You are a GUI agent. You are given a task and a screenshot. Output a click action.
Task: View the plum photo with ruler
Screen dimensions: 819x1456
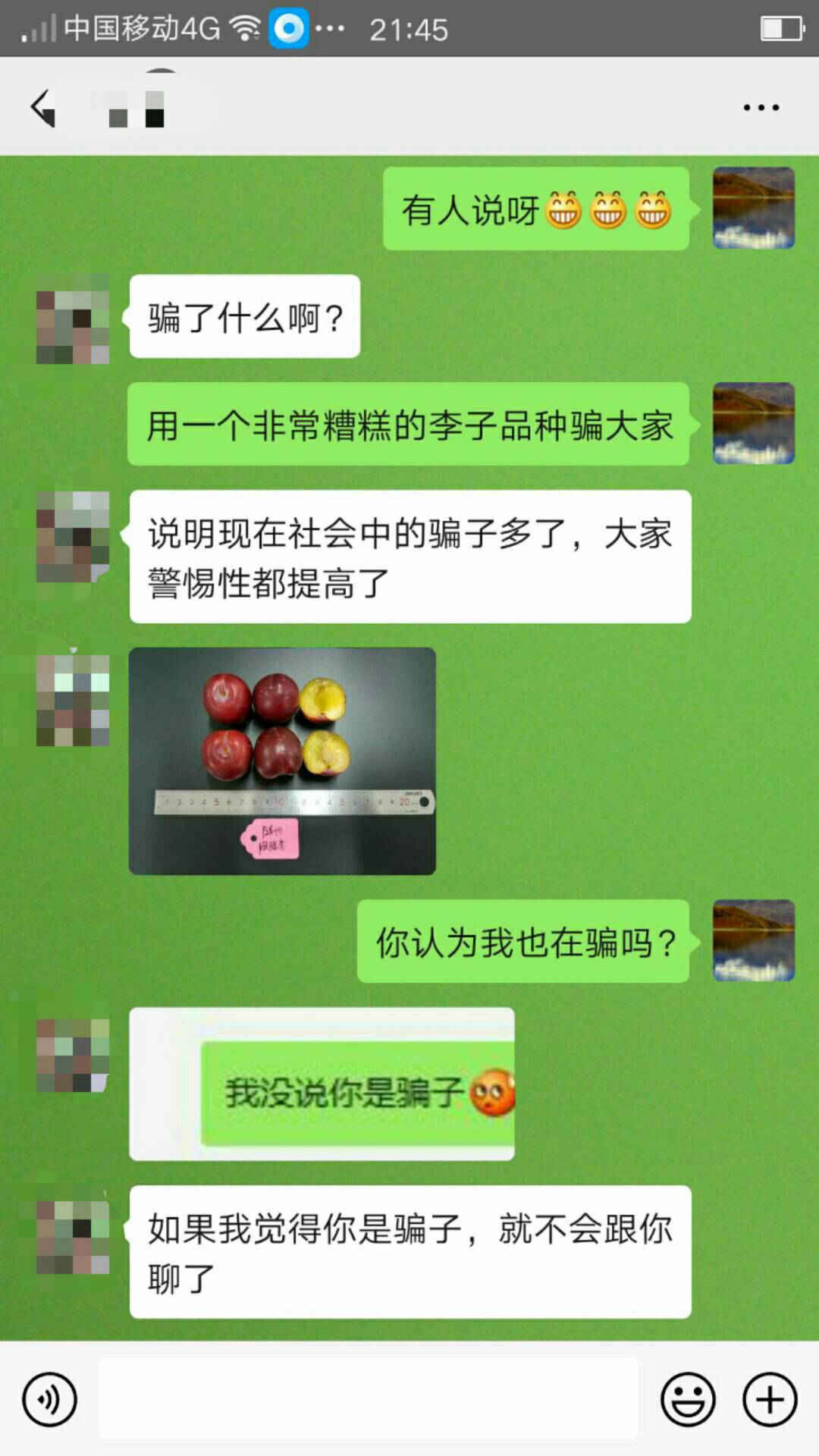tap(282, 761)
